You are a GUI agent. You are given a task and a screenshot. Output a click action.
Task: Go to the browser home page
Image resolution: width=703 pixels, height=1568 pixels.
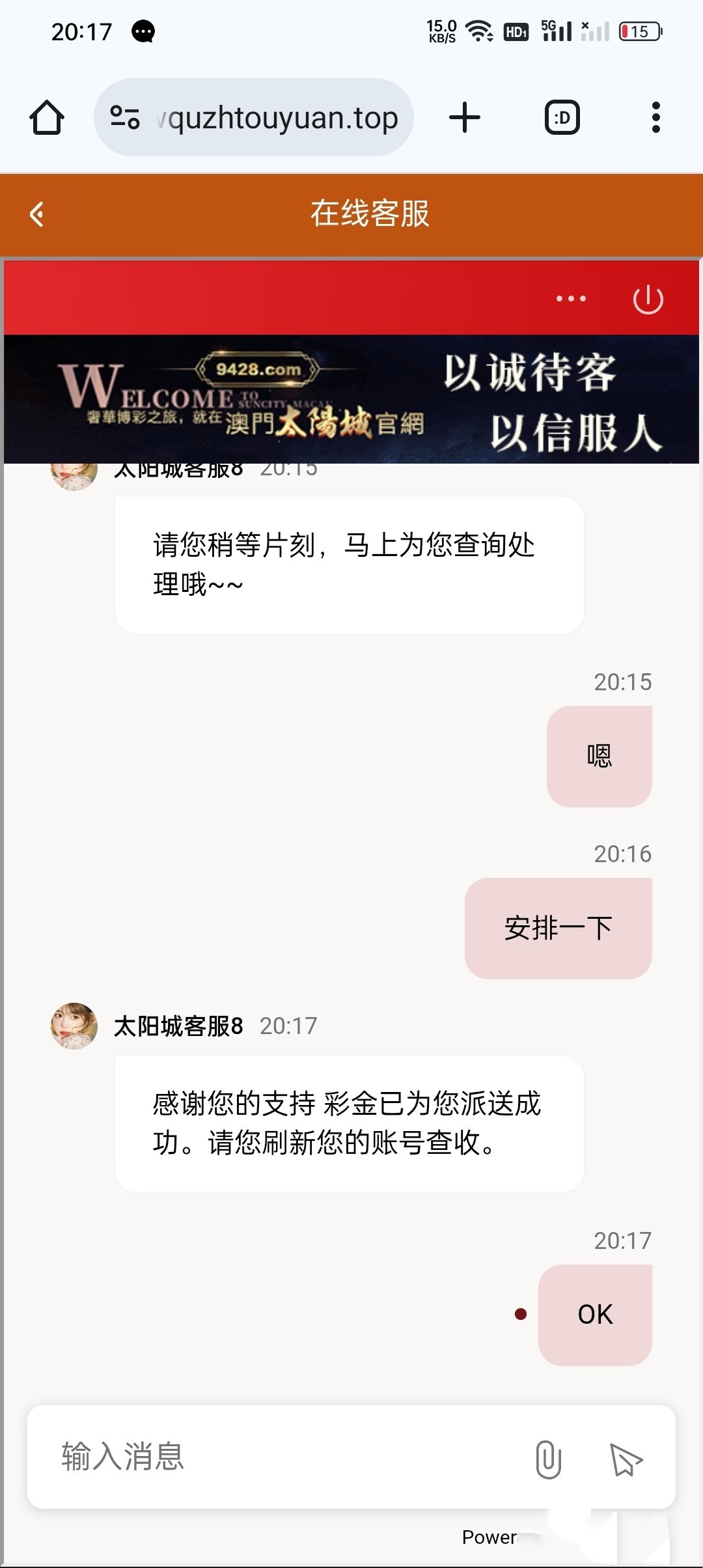click(47, 118)
